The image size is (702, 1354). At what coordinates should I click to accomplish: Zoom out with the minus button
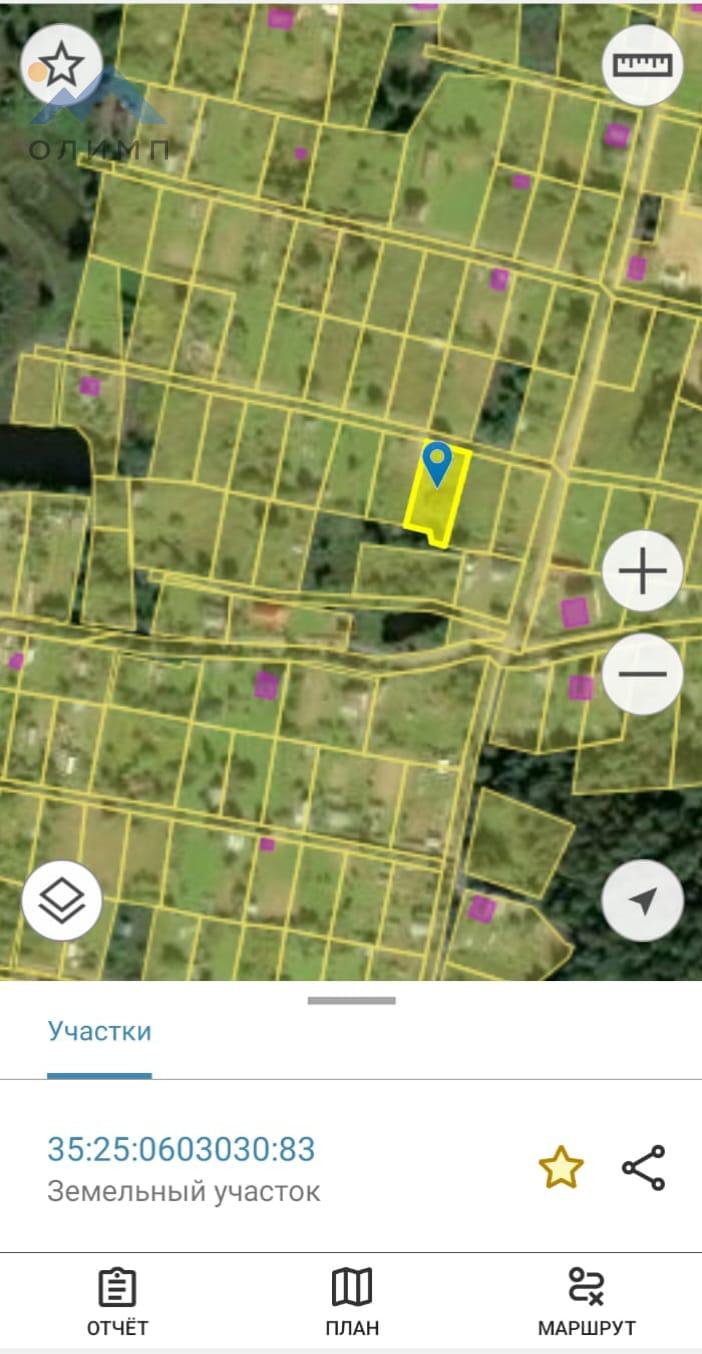643,673
